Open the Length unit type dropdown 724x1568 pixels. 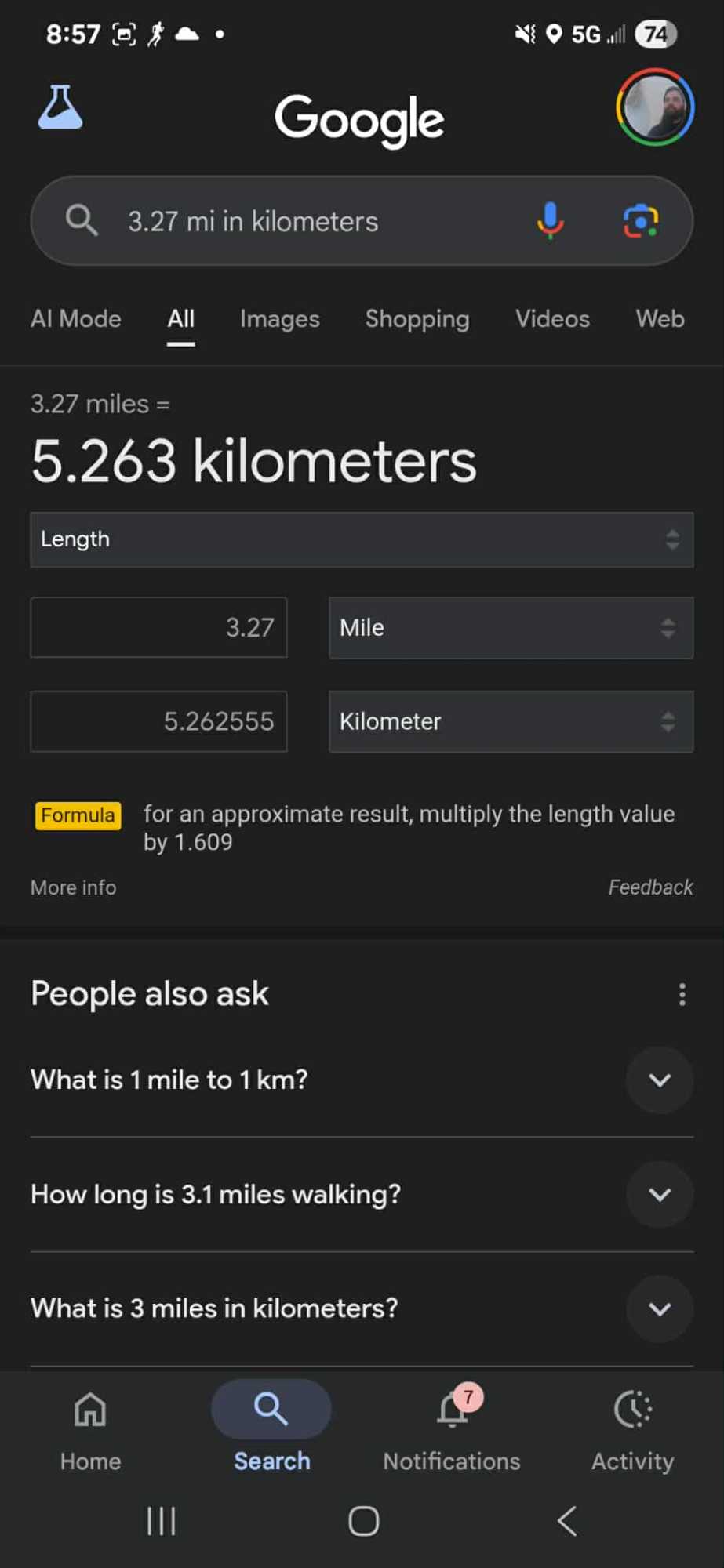click(x=362, y=539)
